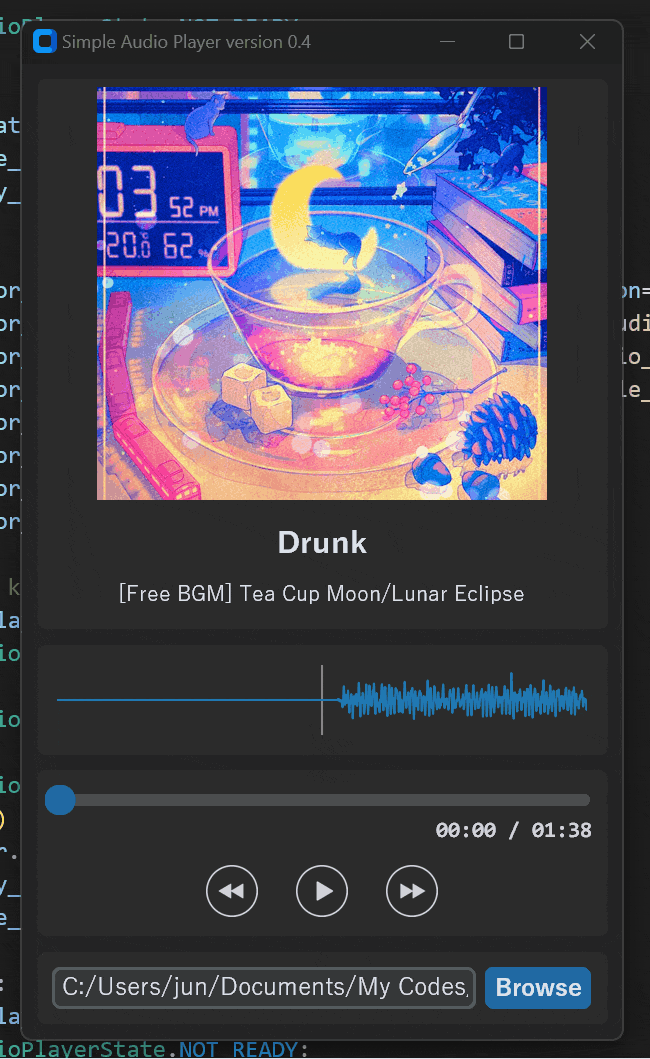Viewport: 650px width, 1059px height.
Task: Close the Simple Audio Player window
Action: coord(588,42)
